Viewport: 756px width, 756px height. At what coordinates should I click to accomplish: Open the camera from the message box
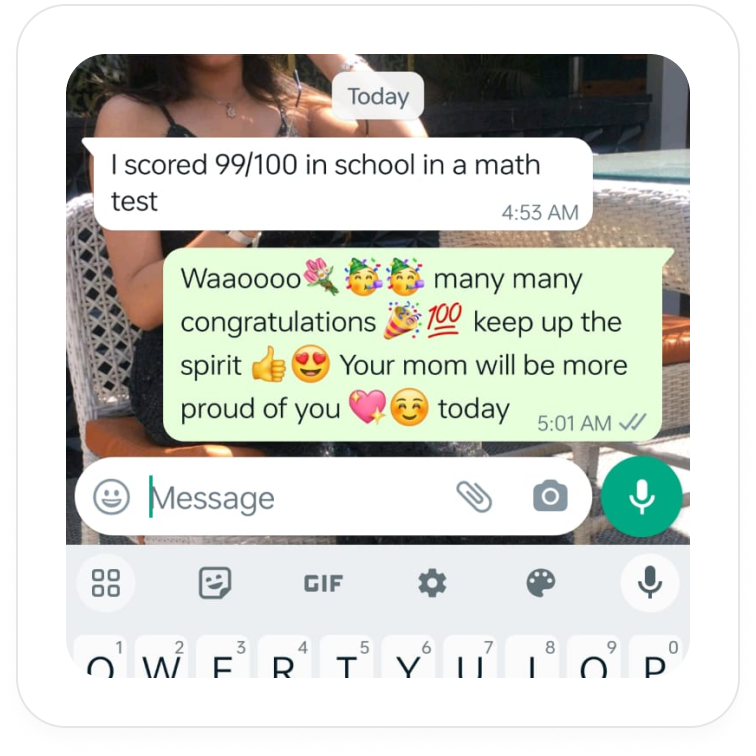pos(550,496)
